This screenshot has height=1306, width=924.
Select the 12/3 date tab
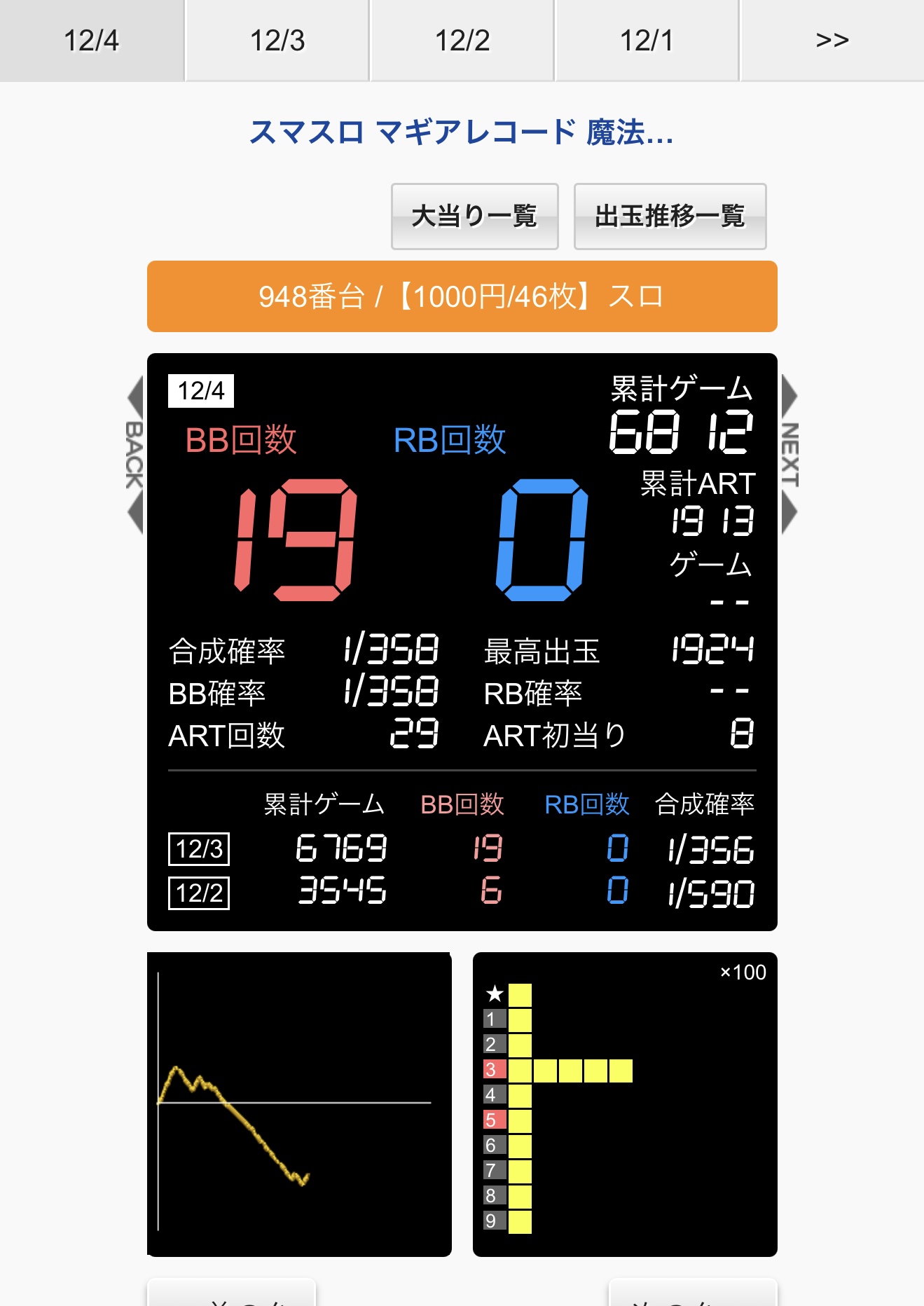(x=277, y=41)
